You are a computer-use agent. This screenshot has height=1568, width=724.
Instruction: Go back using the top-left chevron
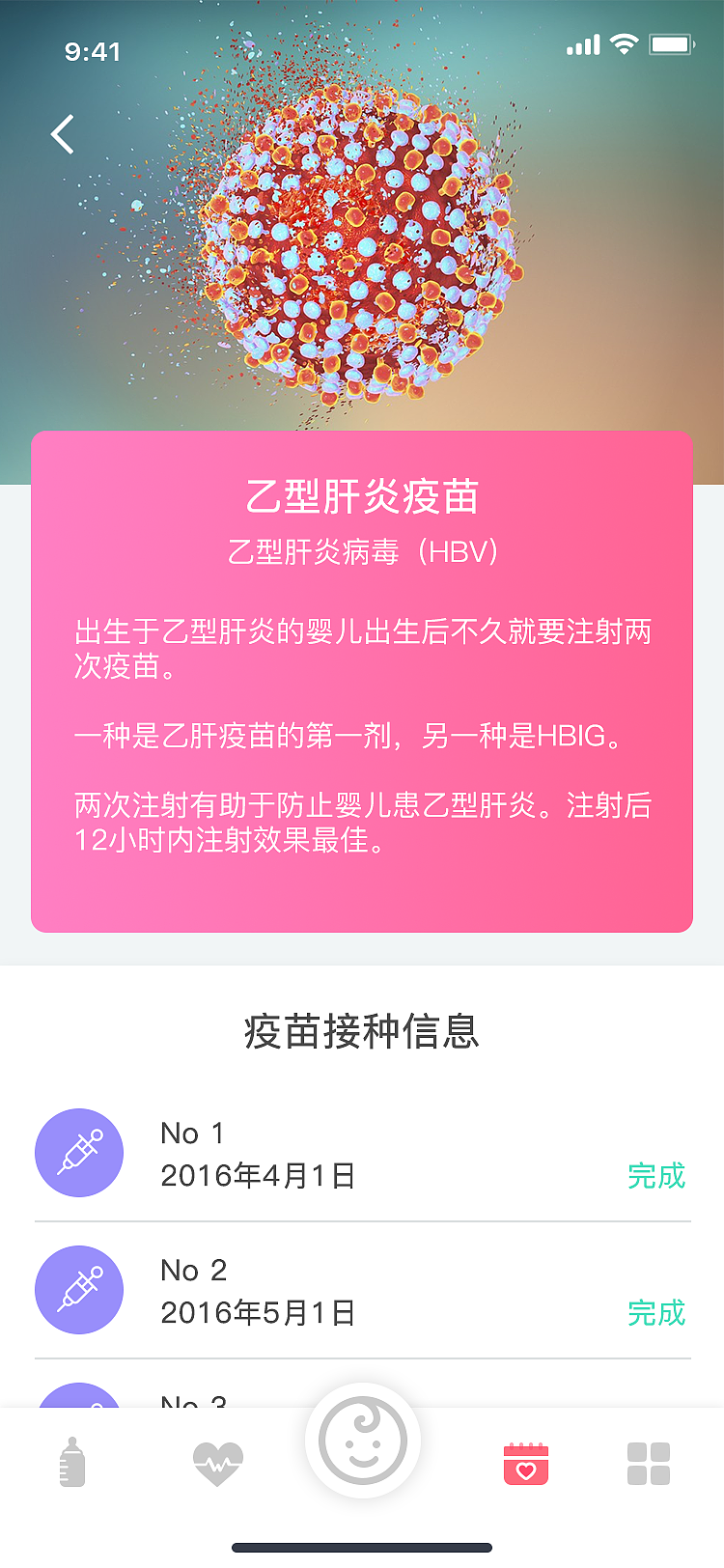tap(62, 134)
